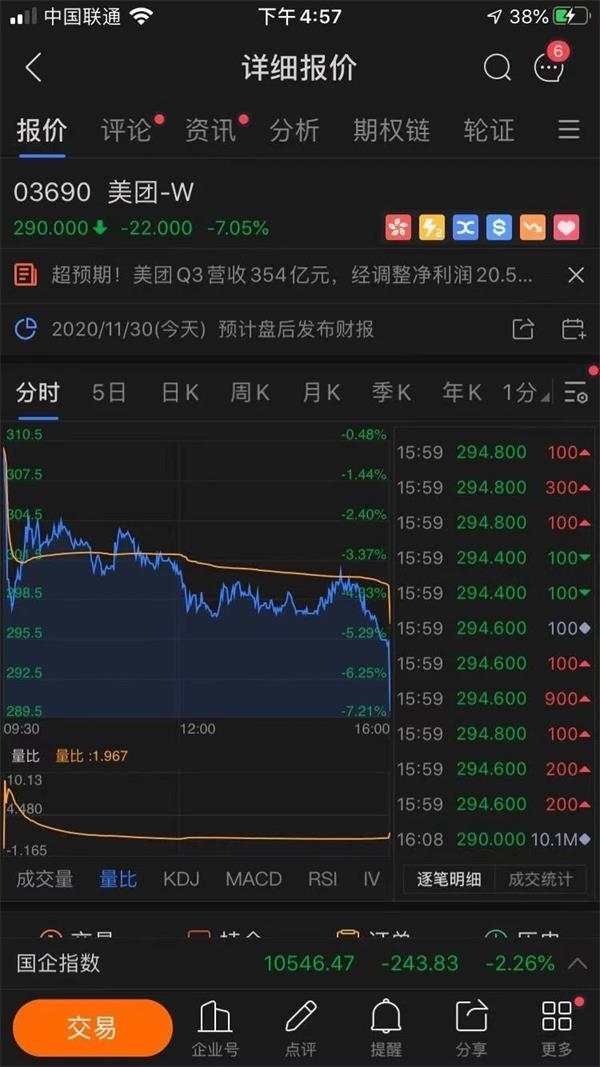The width and height of the screenshot is (600, 1067).
Task: Select the 5日 chart view
Action: pyautogui.click(x=109, y=393)
